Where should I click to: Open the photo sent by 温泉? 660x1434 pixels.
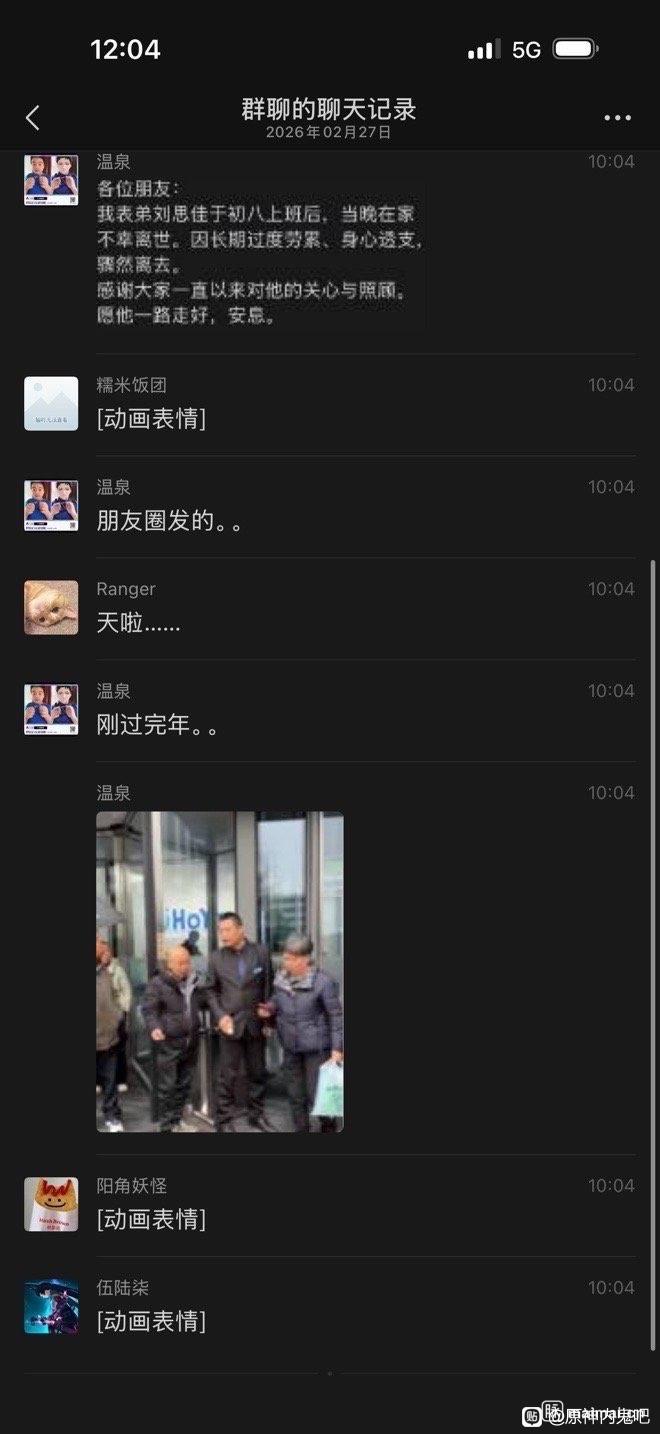tap(219, 971)
